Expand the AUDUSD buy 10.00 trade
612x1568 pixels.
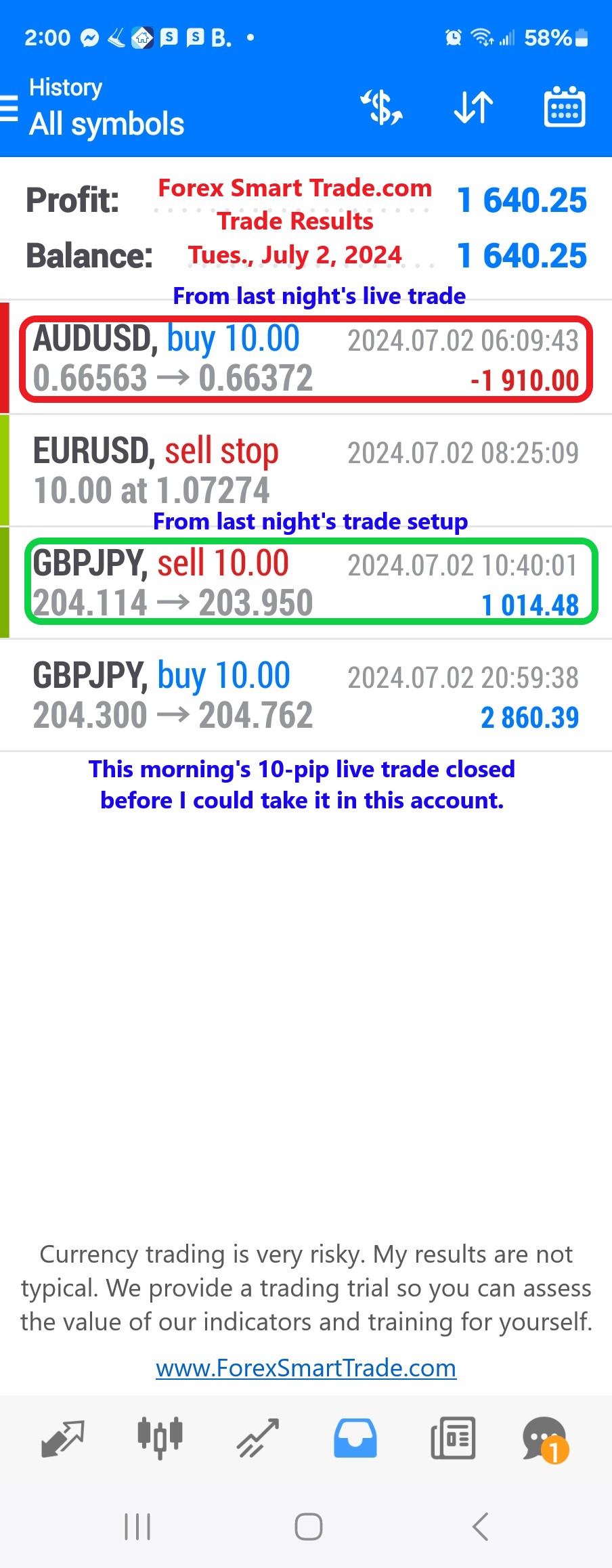click(306, 359)
